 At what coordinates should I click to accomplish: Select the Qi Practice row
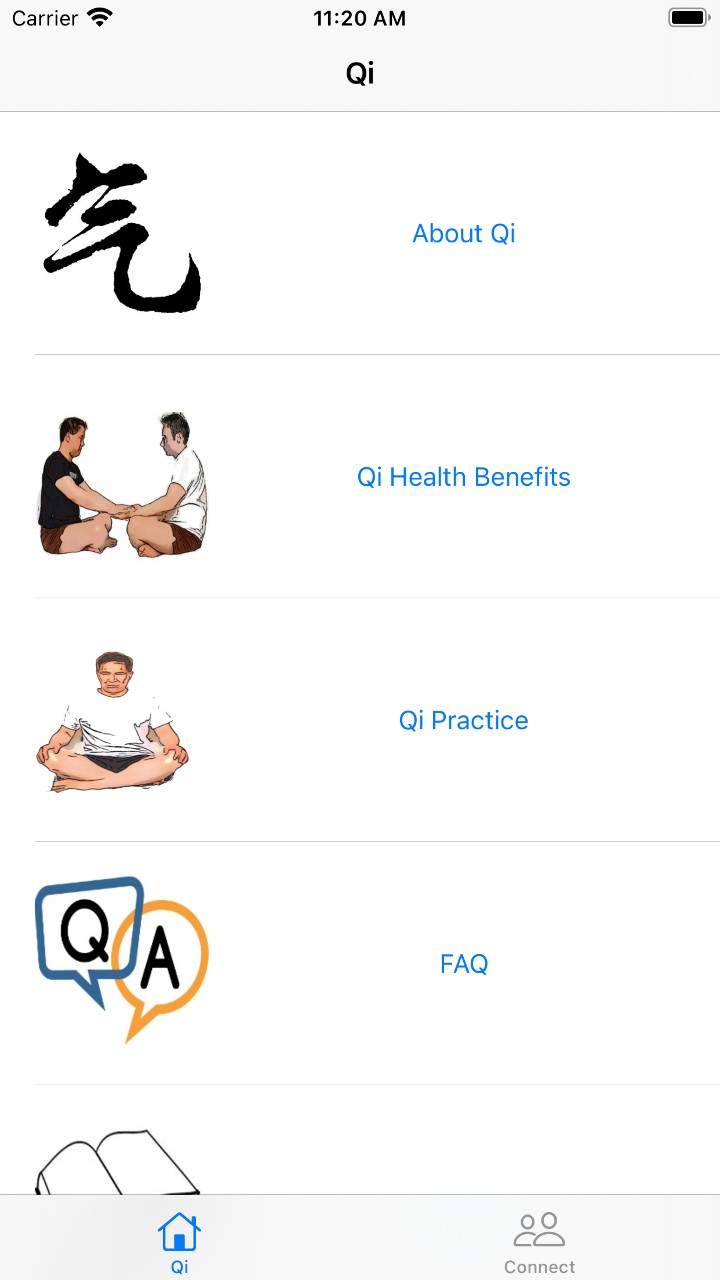(463, 720)
